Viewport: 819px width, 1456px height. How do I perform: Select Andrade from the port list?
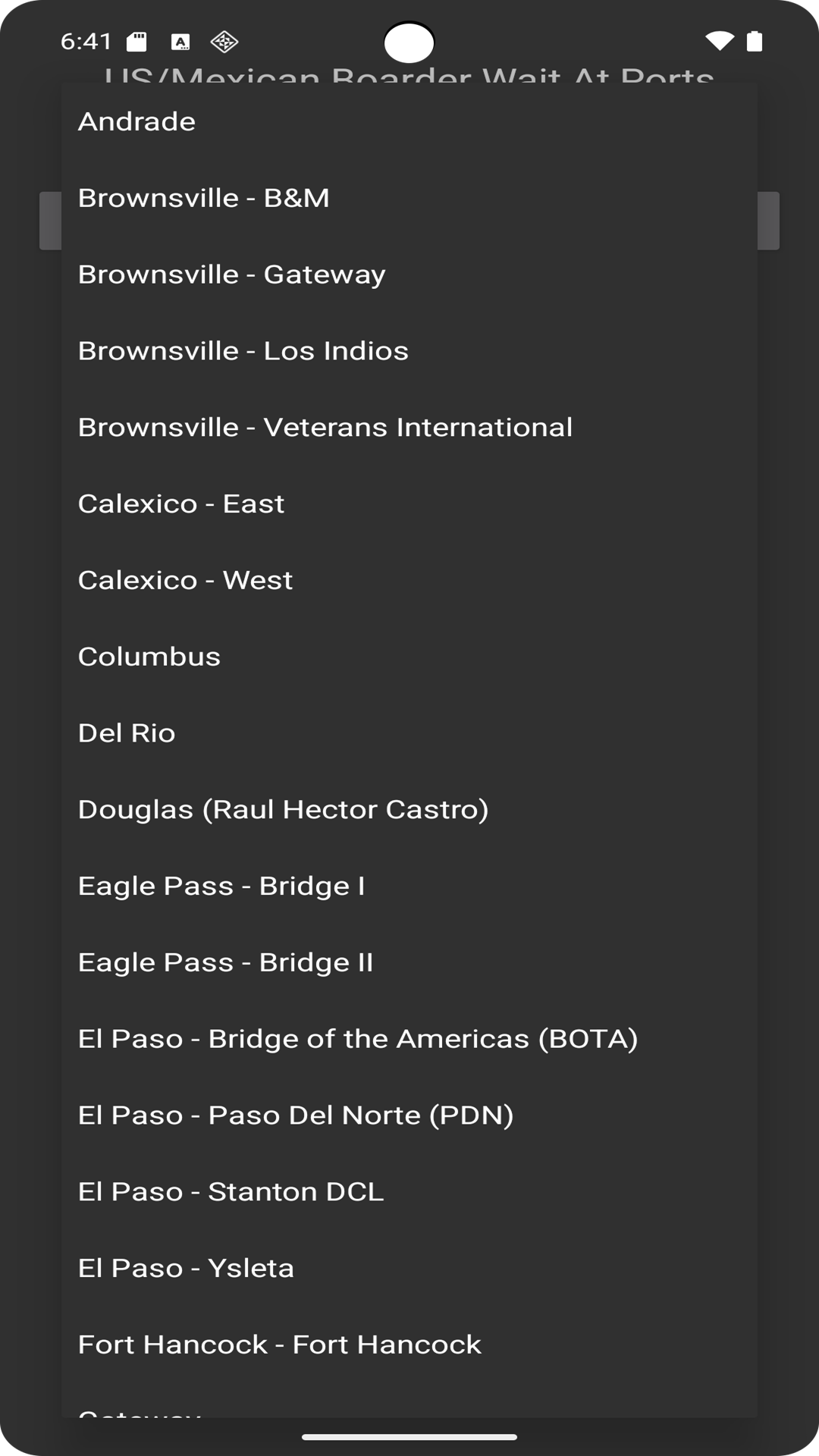[409, 121]
